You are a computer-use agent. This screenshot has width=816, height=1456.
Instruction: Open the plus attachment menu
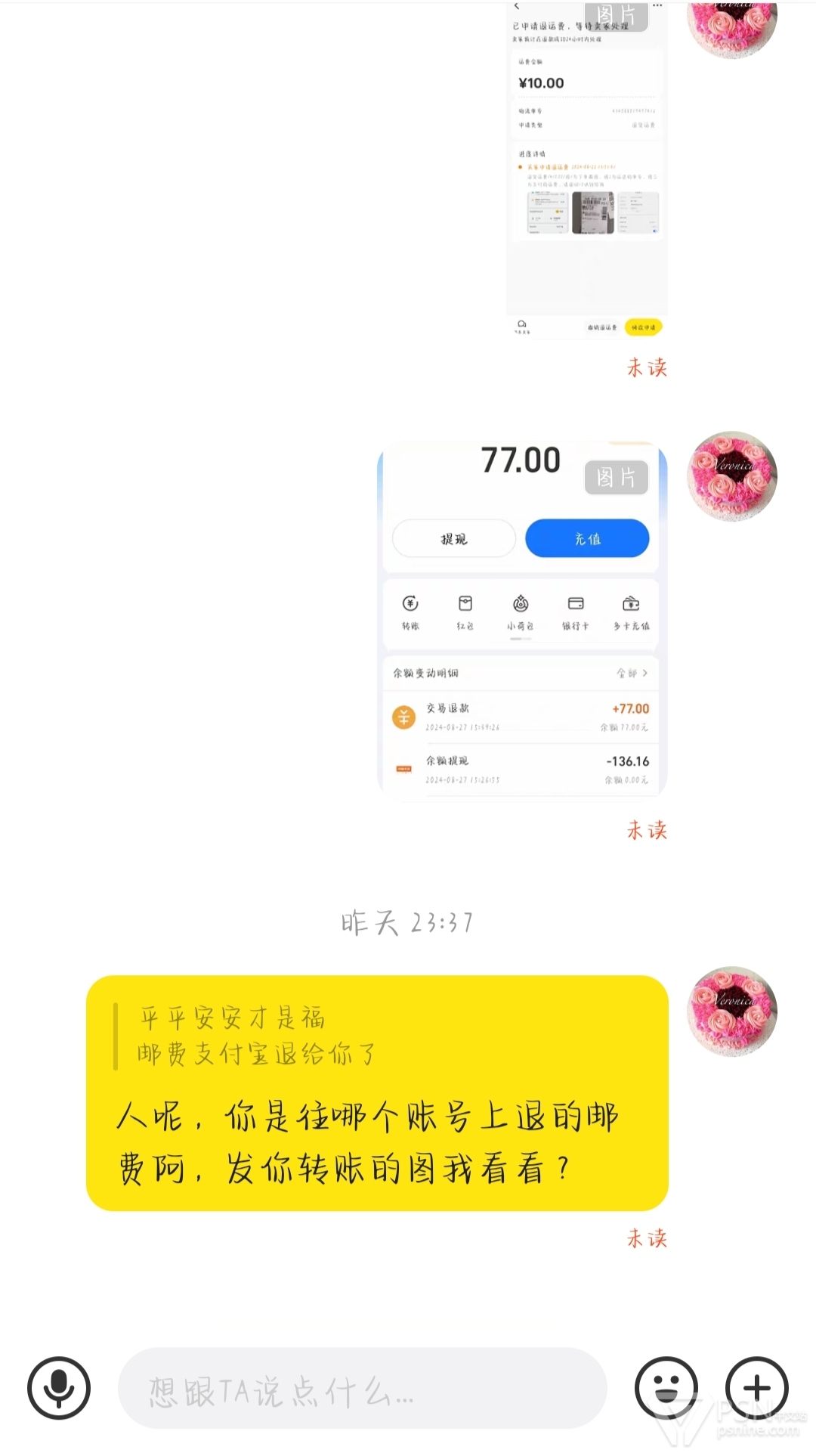click(757, 1388)
